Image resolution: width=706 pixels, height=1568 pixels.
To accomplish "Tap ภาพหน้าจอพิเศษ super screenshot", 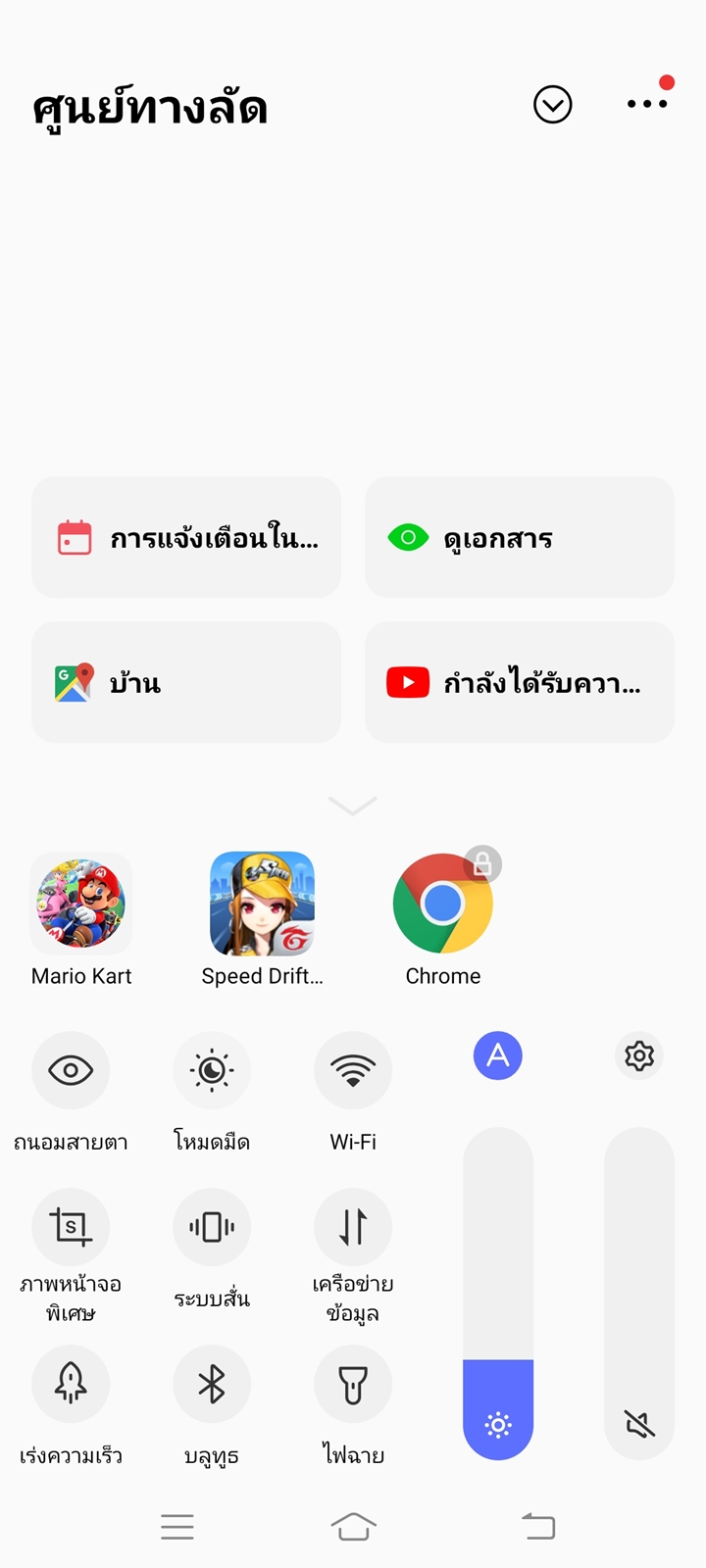I will point(71,1227).
